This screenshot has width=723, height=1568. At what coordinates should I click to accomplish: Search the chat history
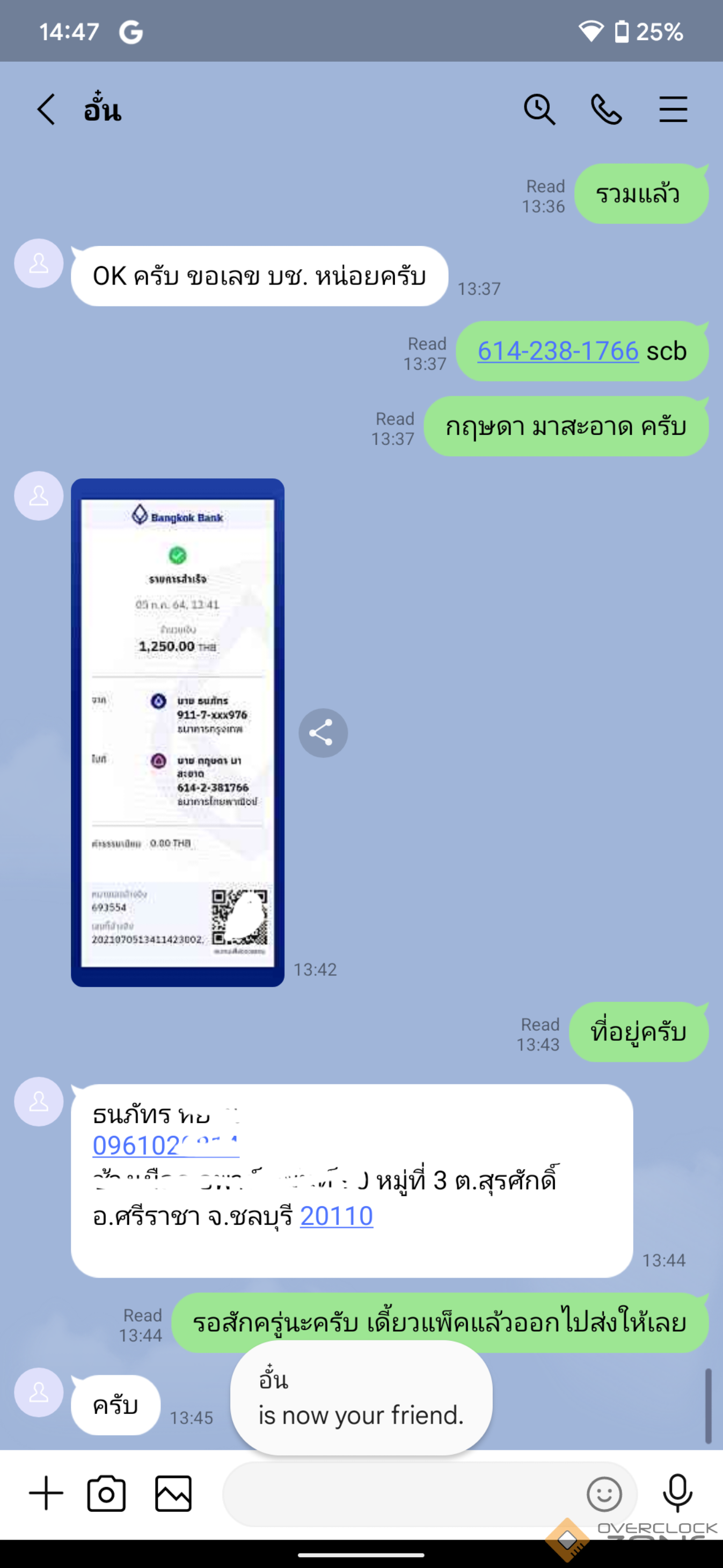539,110
